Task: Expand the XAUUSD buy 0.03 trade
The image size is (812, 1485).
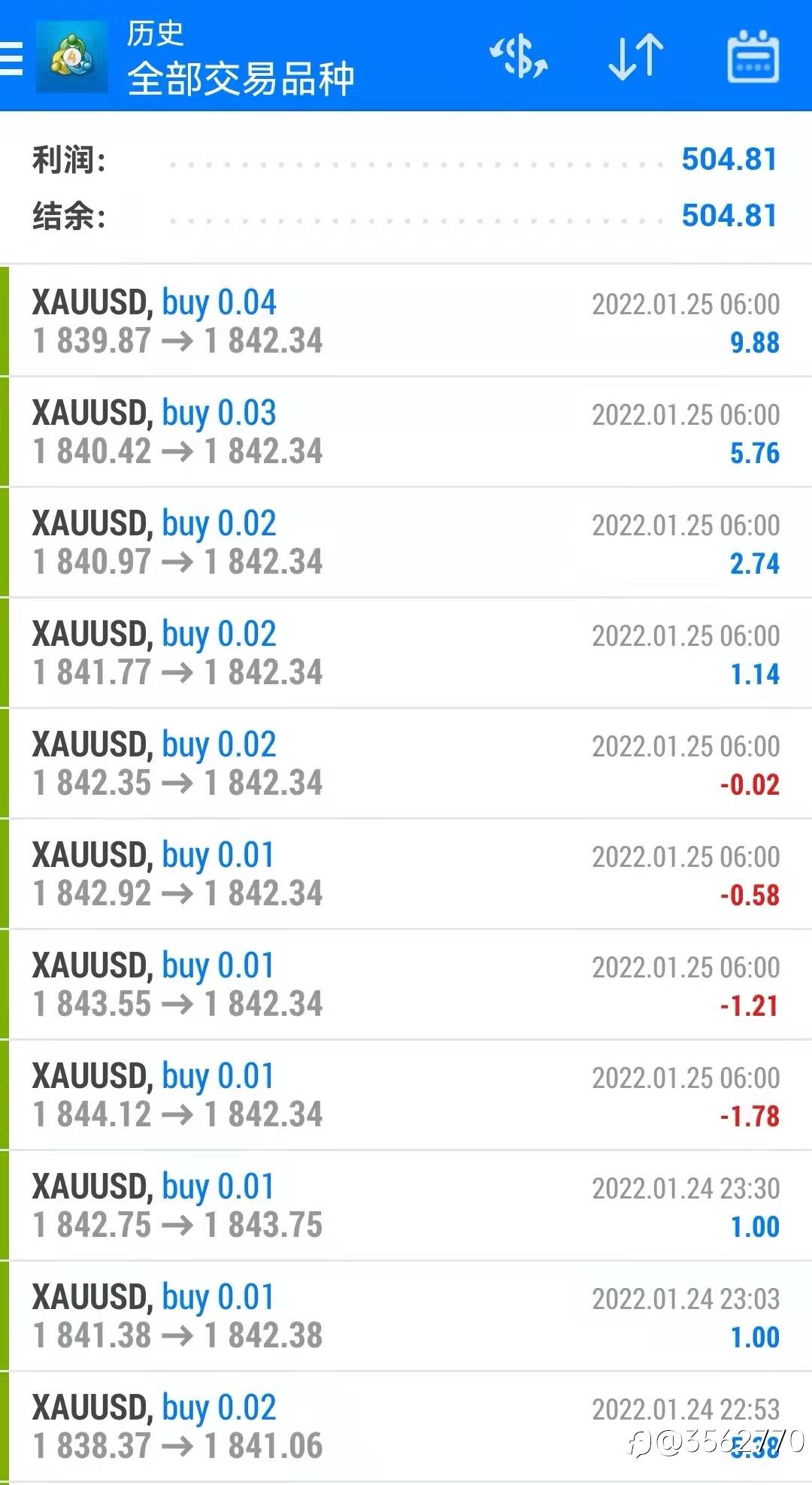Action: click(406, 432)
